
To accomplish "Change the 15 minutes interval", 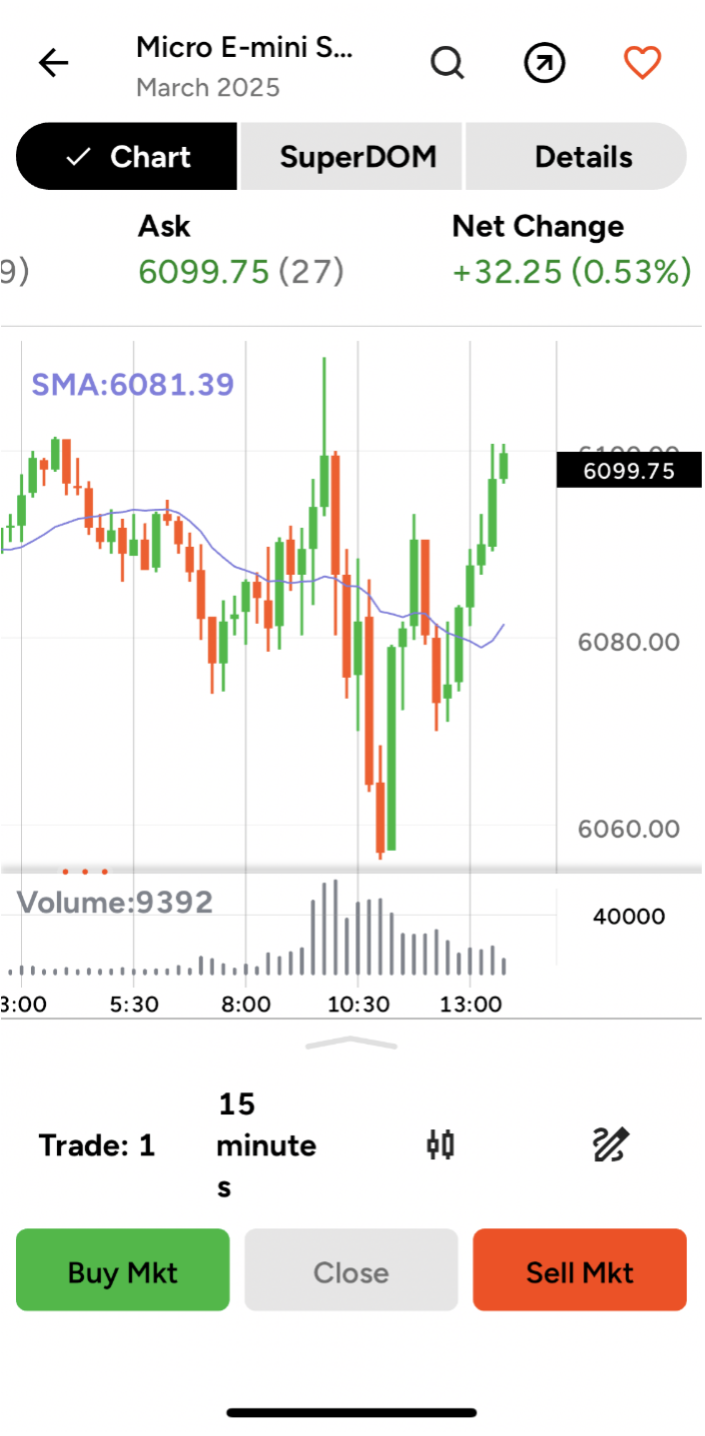I will click(x=266, y=1145).
